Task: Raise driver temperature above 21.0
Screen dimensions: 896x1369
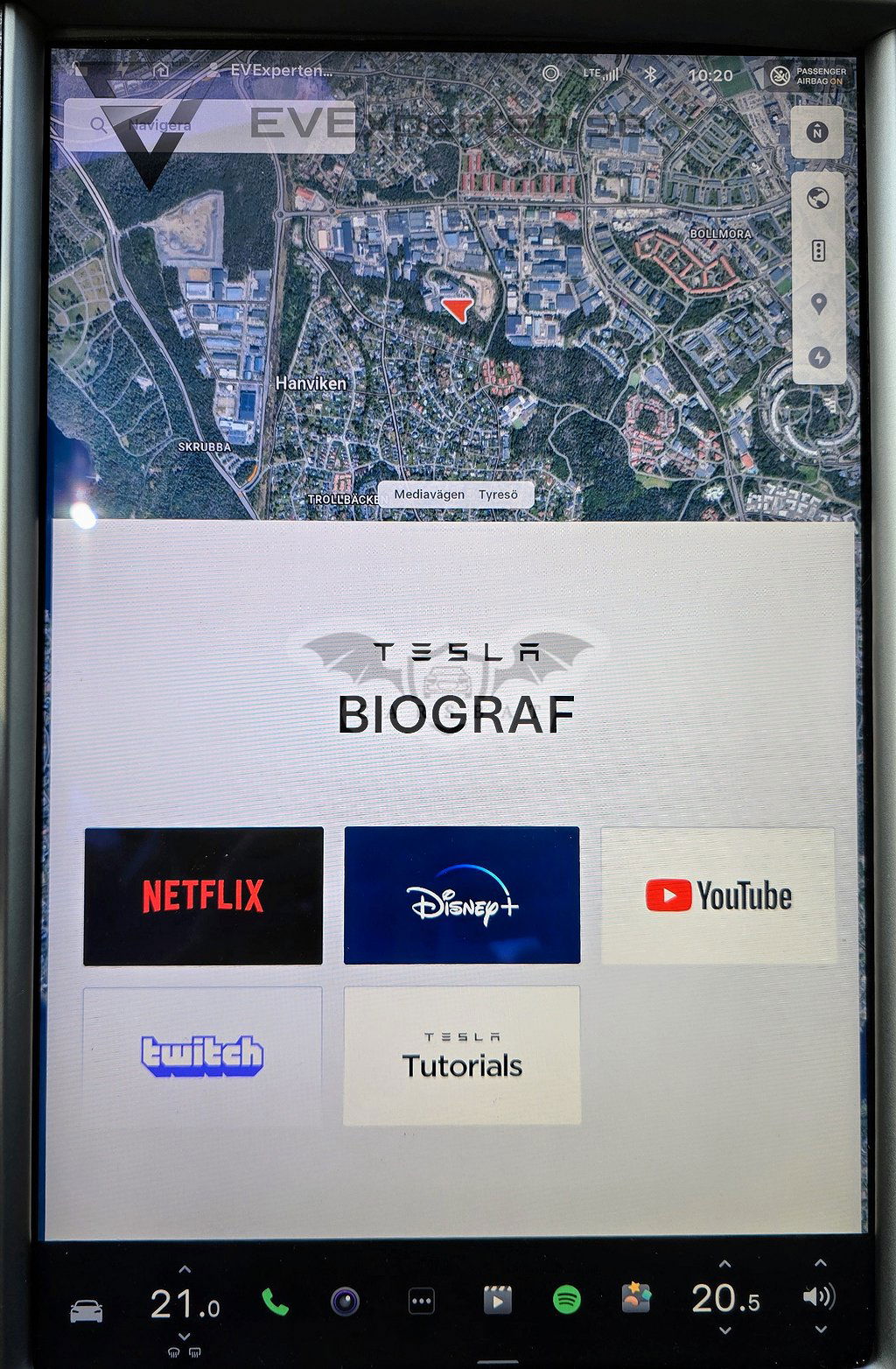Action: click(184, 1269)
